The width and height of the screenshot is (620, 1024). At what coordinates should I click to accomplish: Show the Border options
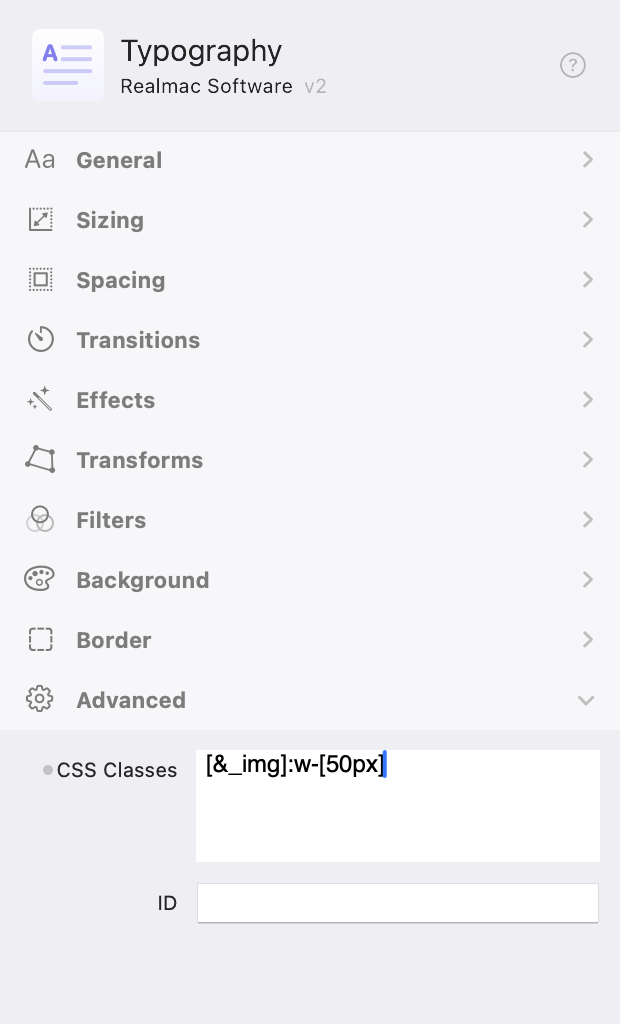310,640
